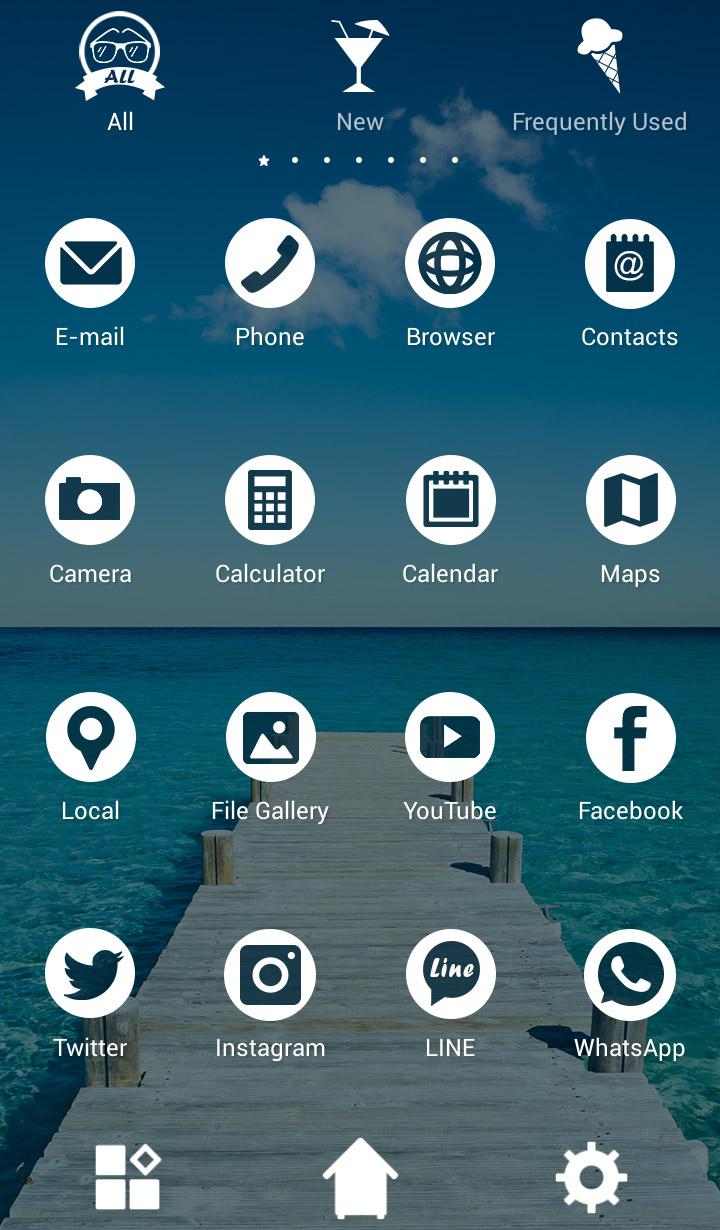720x1230 pixels.
Task: Open the Local app
Action: pos(90,738)
